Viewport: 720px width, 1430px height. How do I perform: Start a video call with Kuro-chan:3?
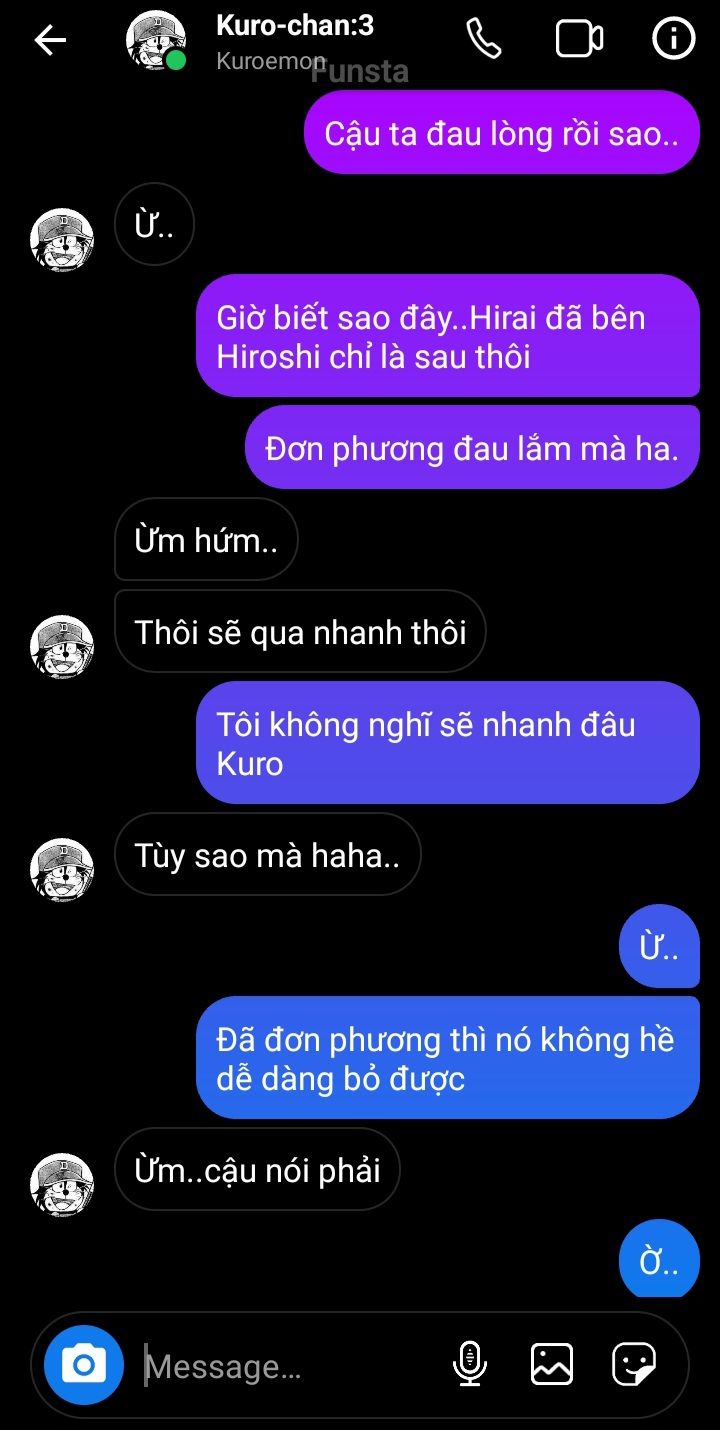[579, 40]
